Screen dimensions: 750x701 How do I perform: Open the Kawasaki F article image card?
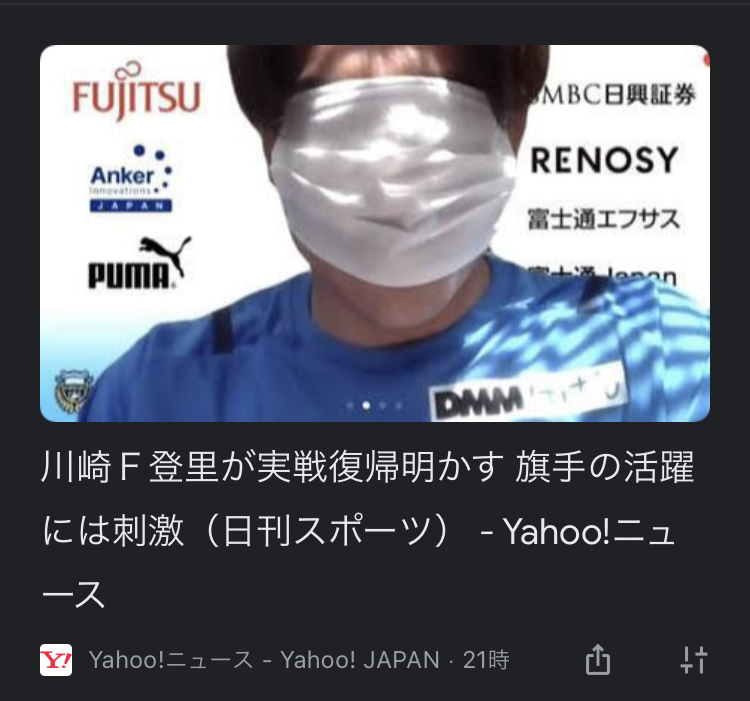pyautogui.click(x=375, y=233)
